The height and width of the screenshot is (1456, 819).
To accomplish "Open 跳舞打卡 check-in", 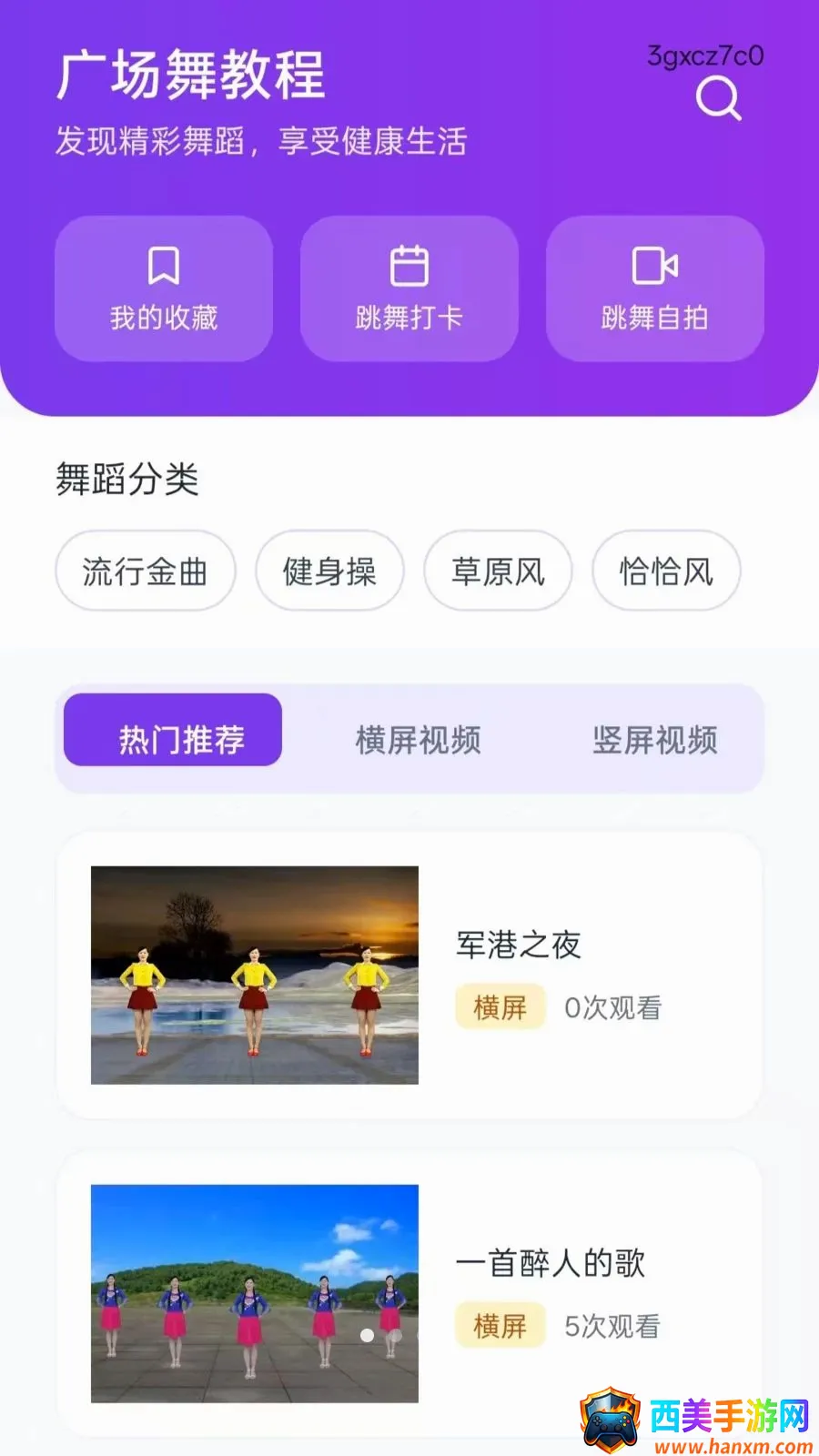I will point(409,288).
